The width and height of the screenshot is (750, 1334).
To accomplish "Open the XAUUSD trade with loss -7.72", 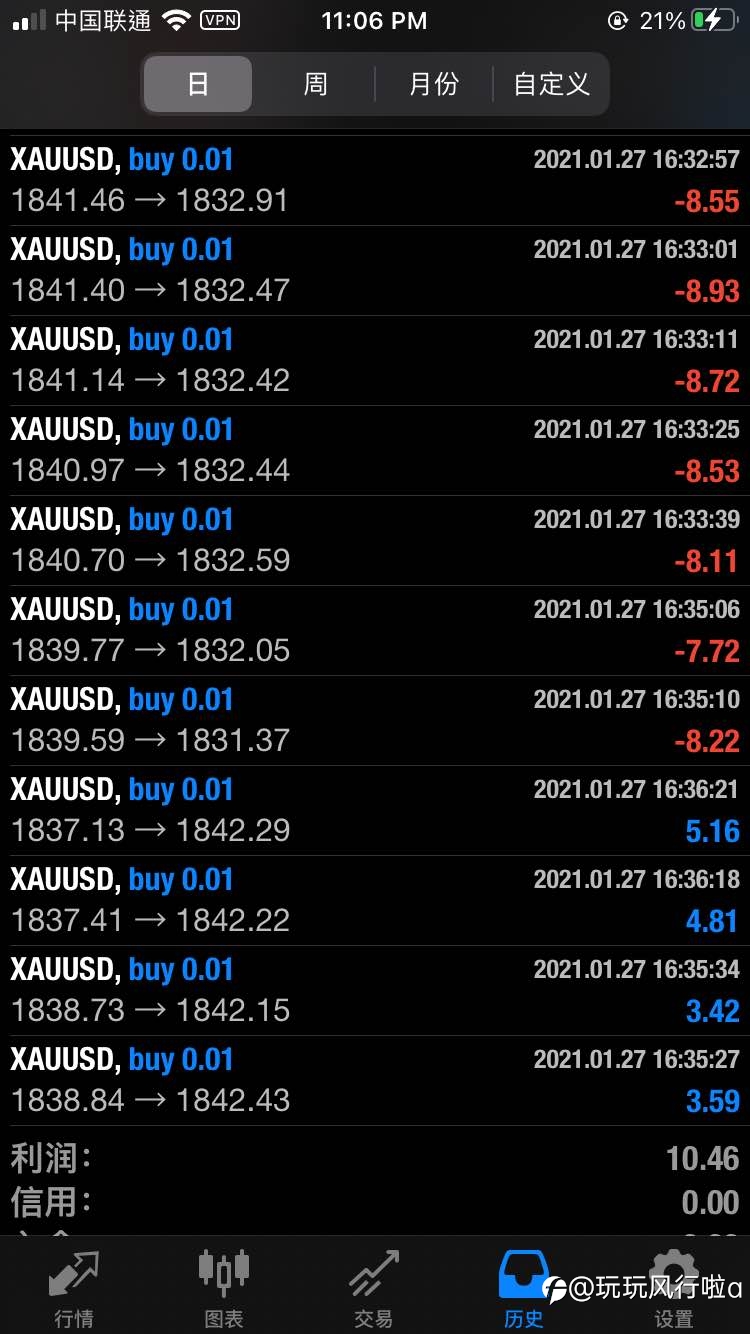I will pos(375,630).
